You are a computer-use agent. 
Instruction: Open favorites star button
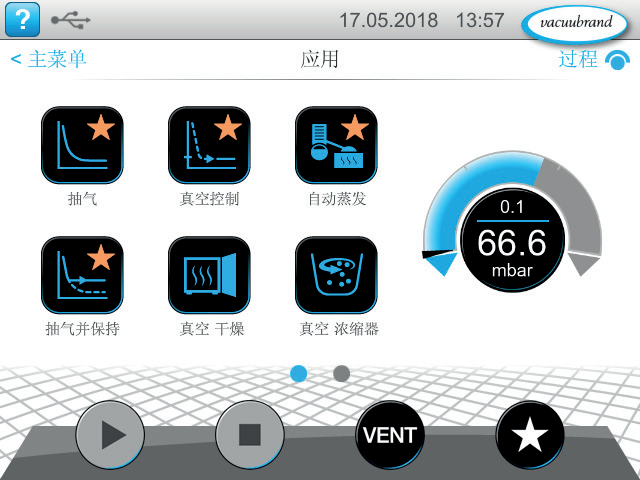click(530, 435)
